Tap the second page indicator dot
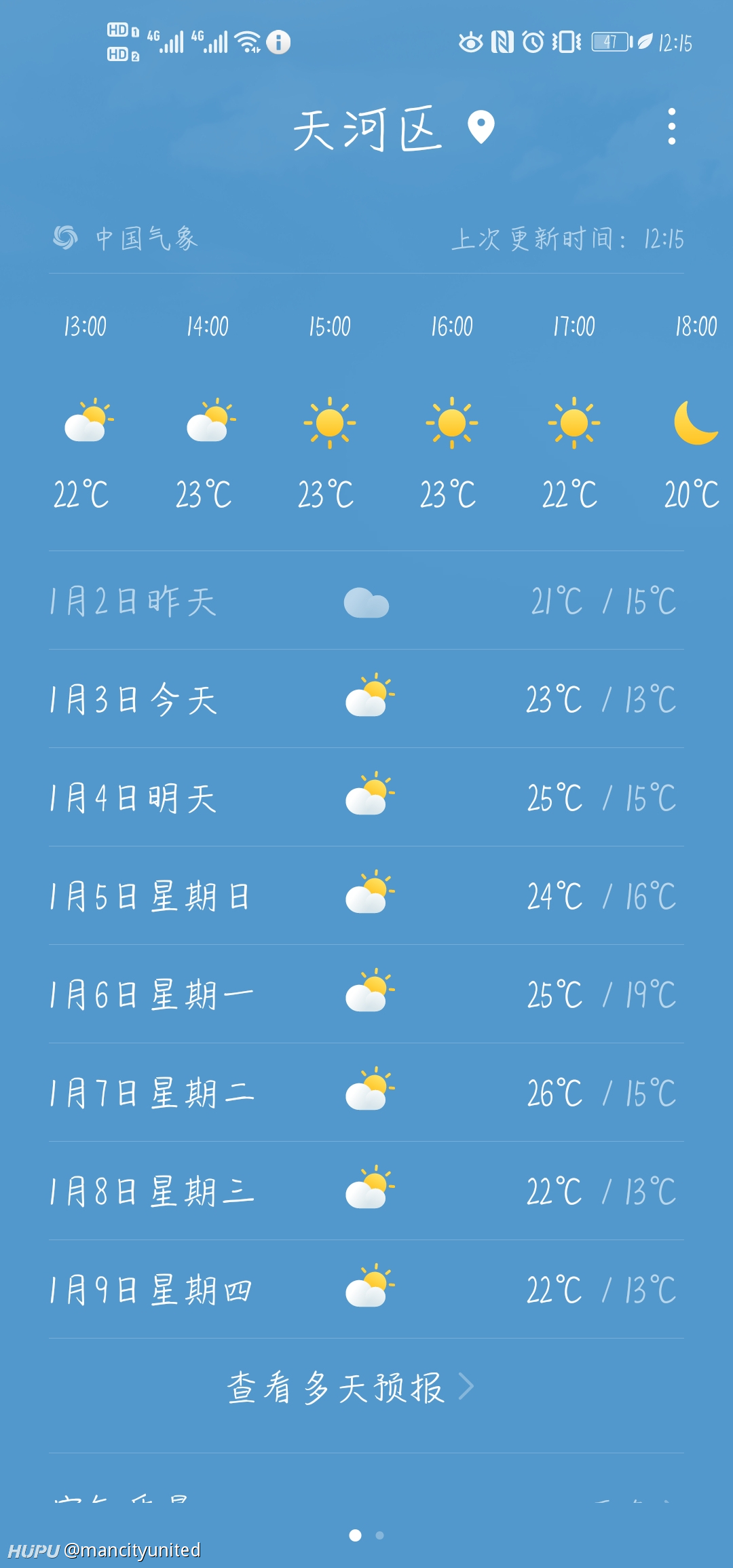Screen dimensions: 733x1568 (379, 1535)
